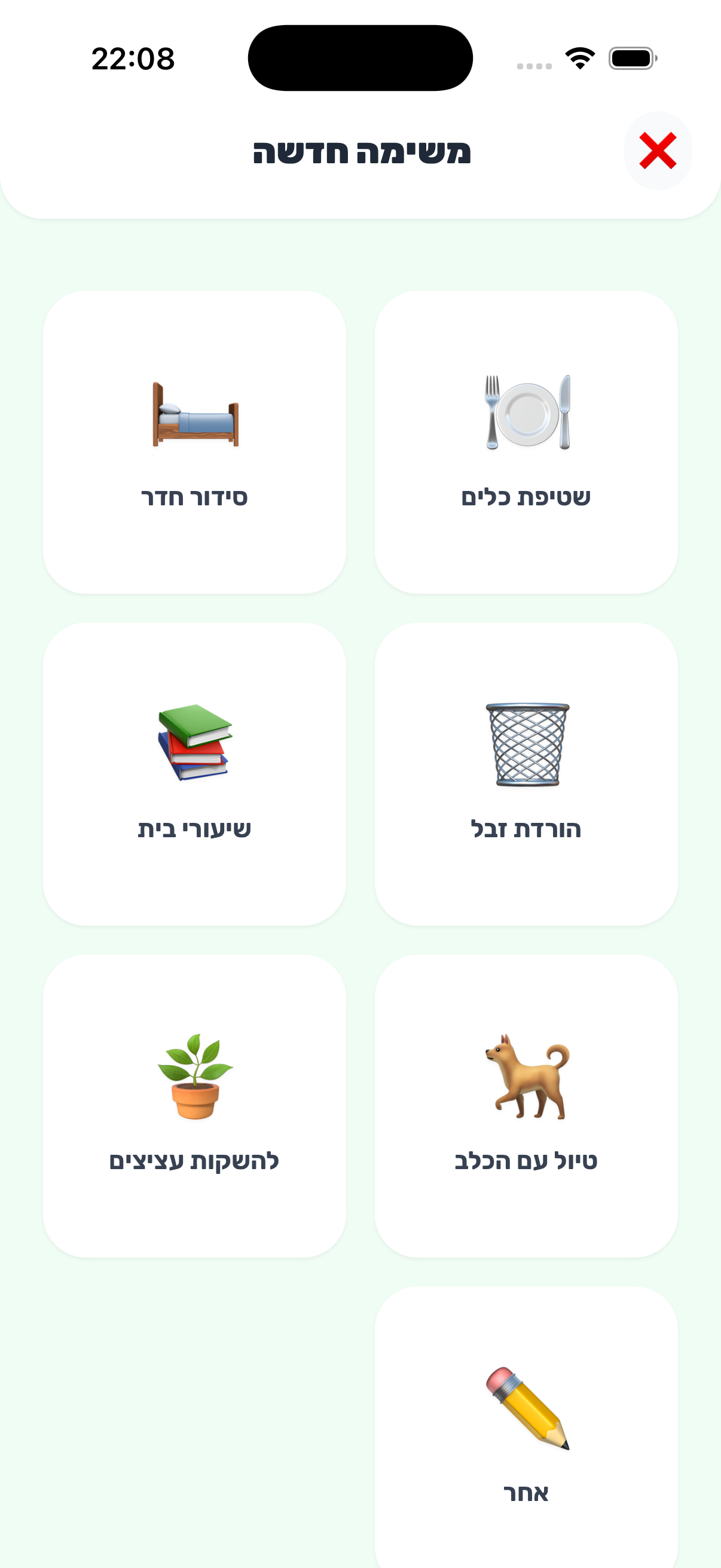The image size is (721, 1568).
Task: Tap the סידור חדר text label
Action: point(194,498)
